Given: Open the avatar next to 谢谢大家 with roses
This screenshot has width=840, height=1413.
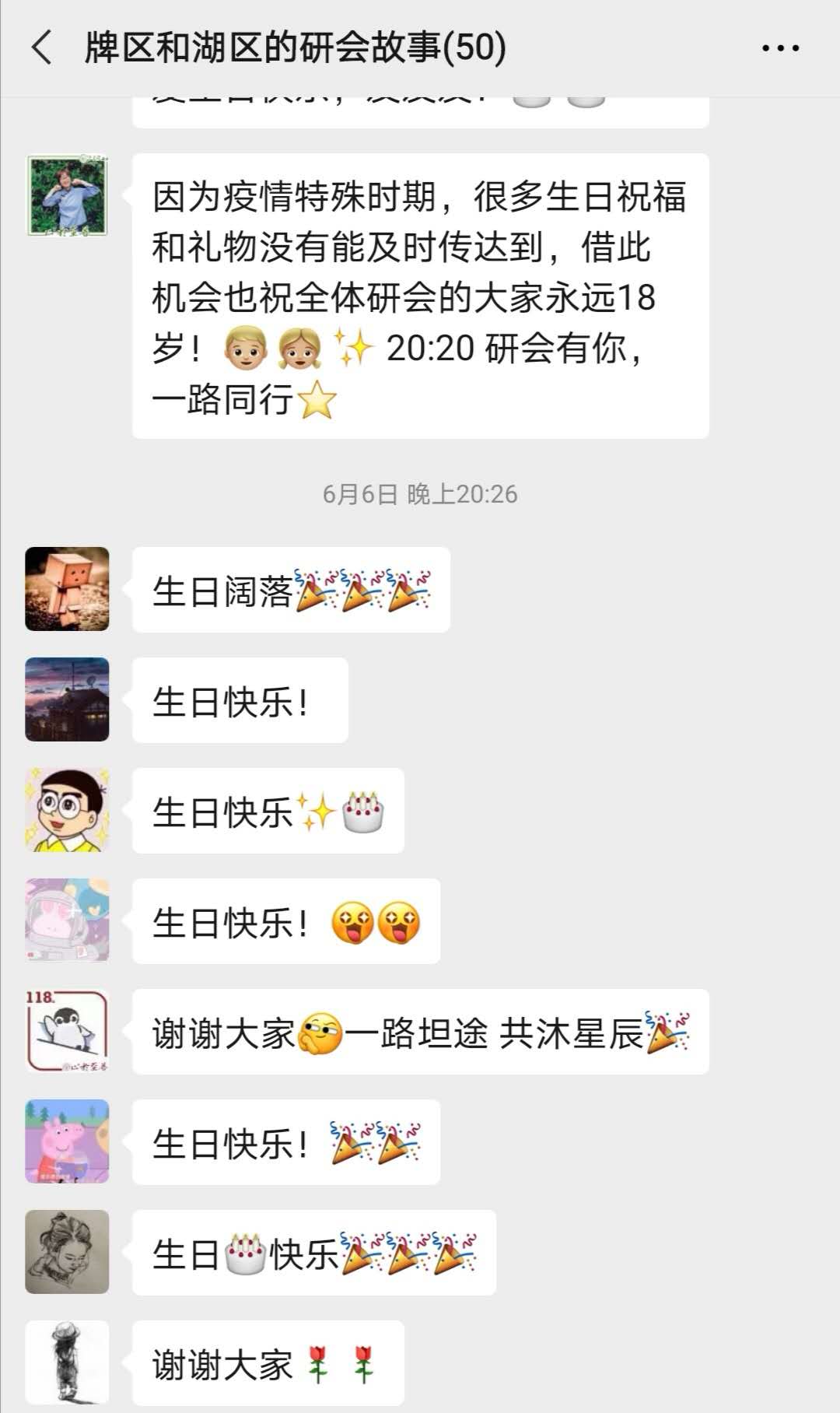Looking at the screenshot, I should [x=68, y=1362].
